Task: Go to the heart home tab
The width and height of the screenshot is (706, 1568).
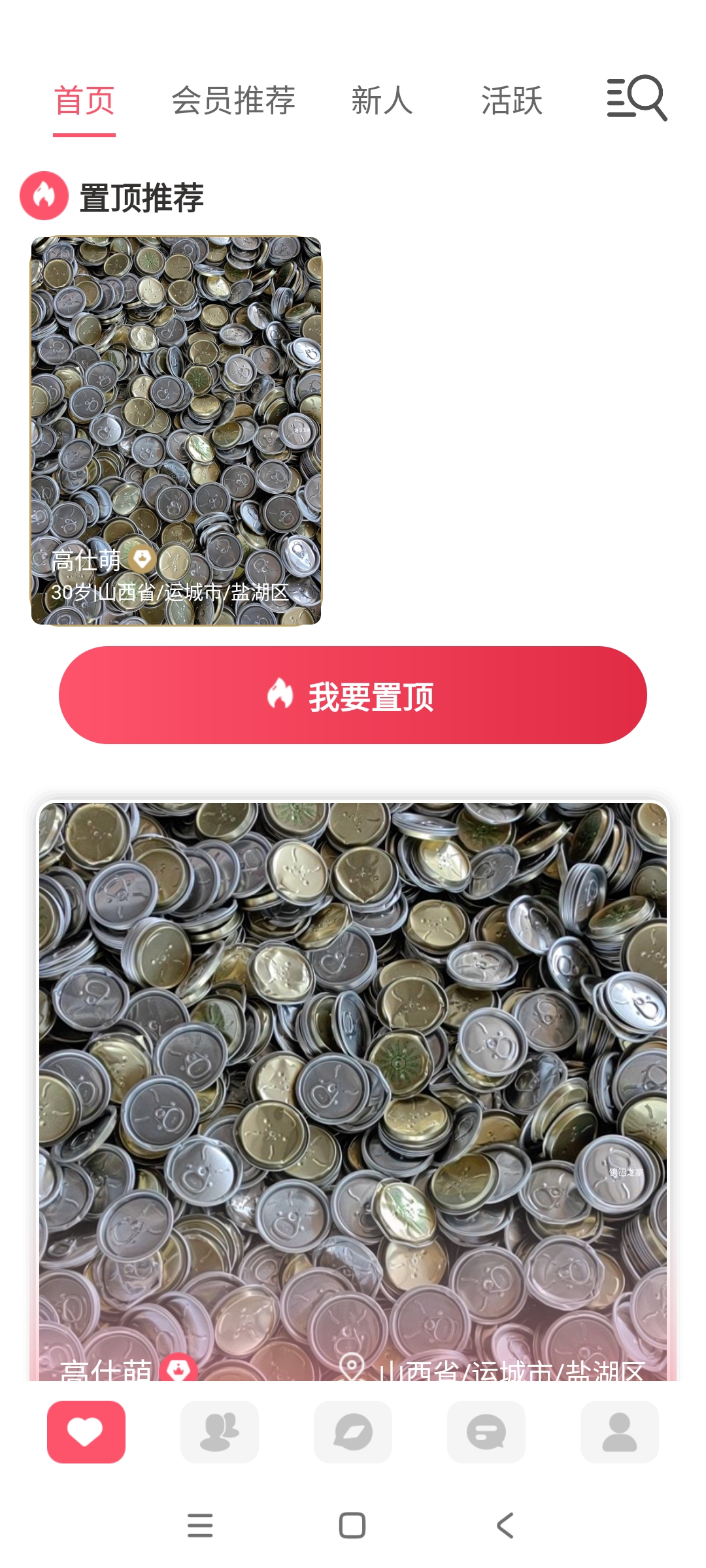Action: pyautogui.click(x=86, y=1432)
